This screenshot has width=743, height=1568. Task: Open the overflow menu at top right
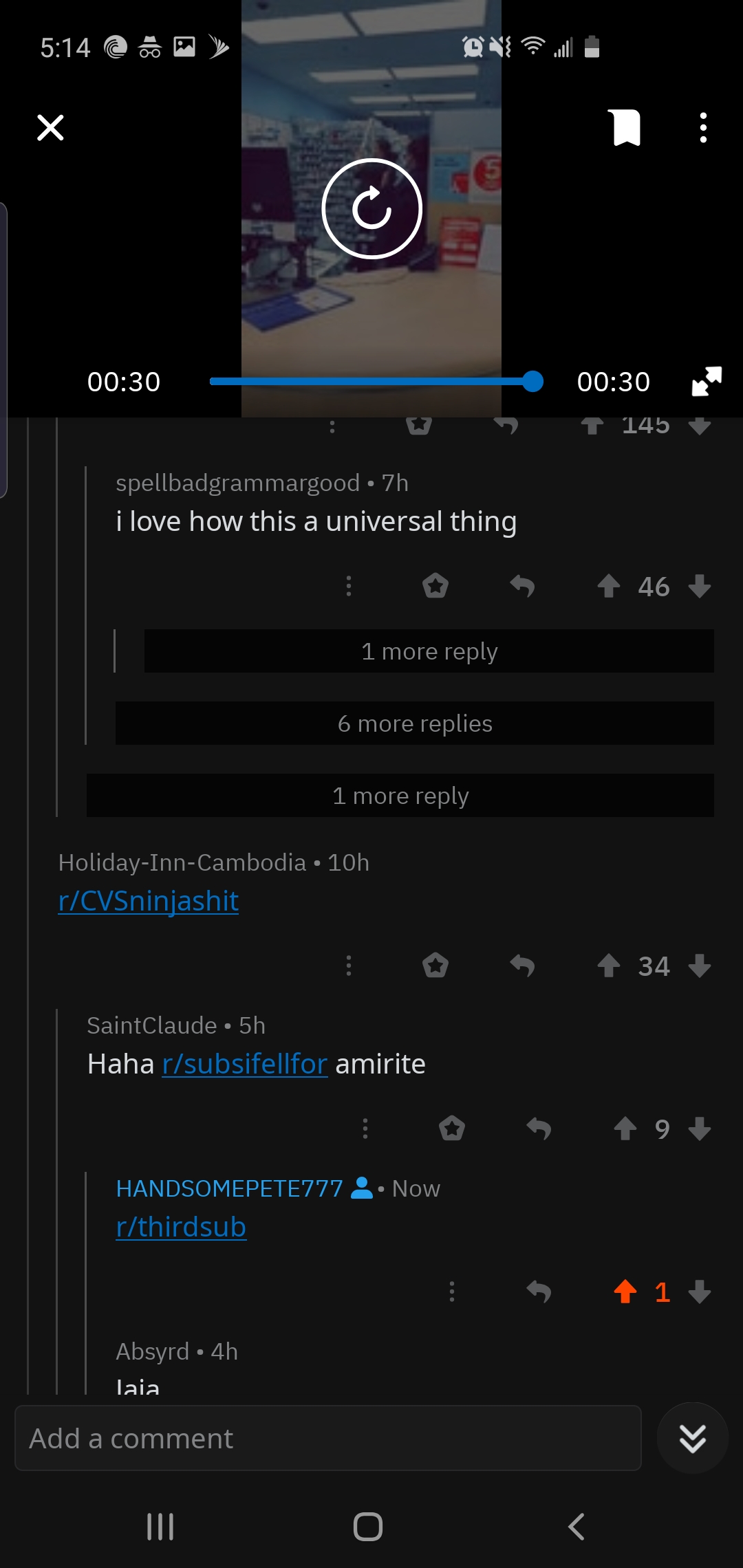tap(702, 128)
